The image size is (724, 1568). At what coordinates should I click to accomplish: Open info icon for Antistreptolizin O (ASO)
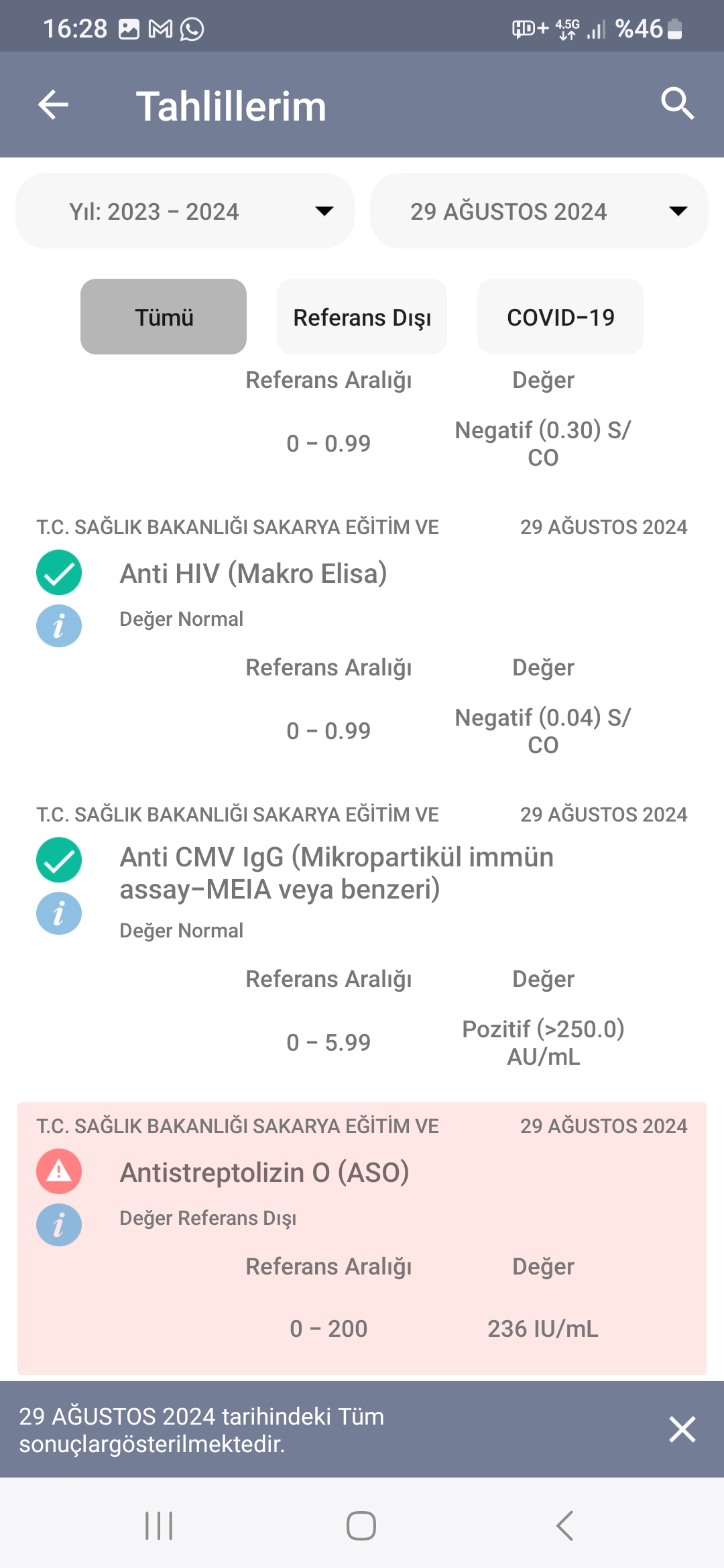click(x=59, y=1225)
